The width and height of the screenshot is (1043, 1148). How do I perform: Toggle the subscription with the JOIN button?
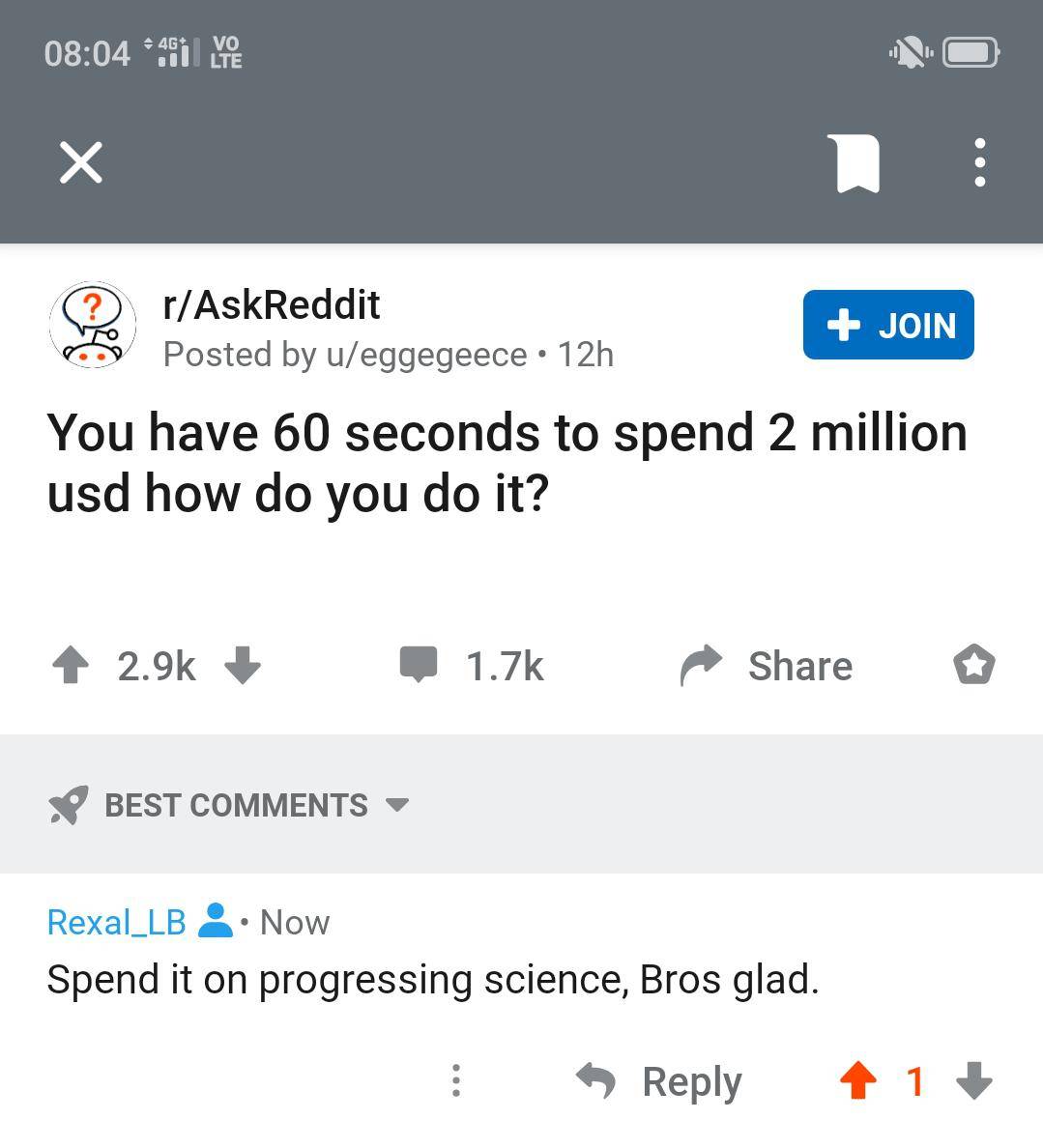pyautogui.click(x=887, y=325)
